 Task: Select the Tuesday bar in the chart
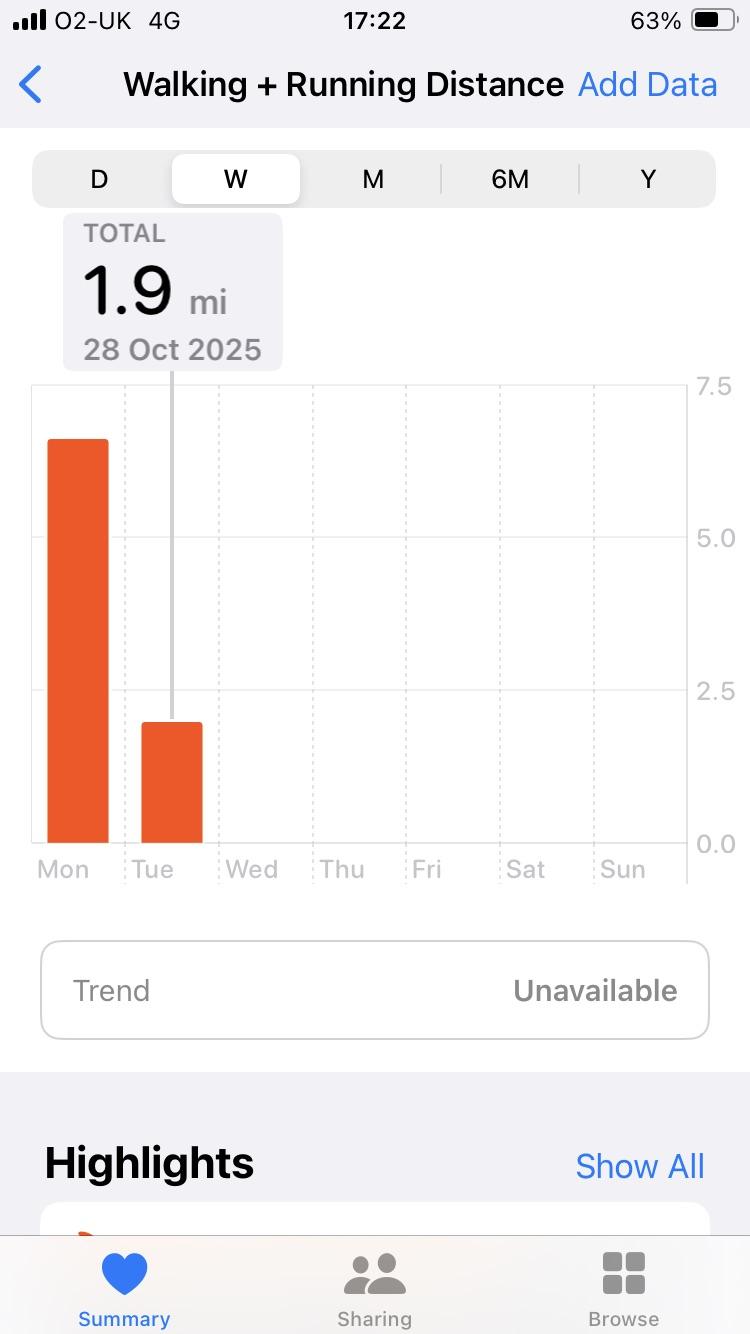[x=172, y=782]
